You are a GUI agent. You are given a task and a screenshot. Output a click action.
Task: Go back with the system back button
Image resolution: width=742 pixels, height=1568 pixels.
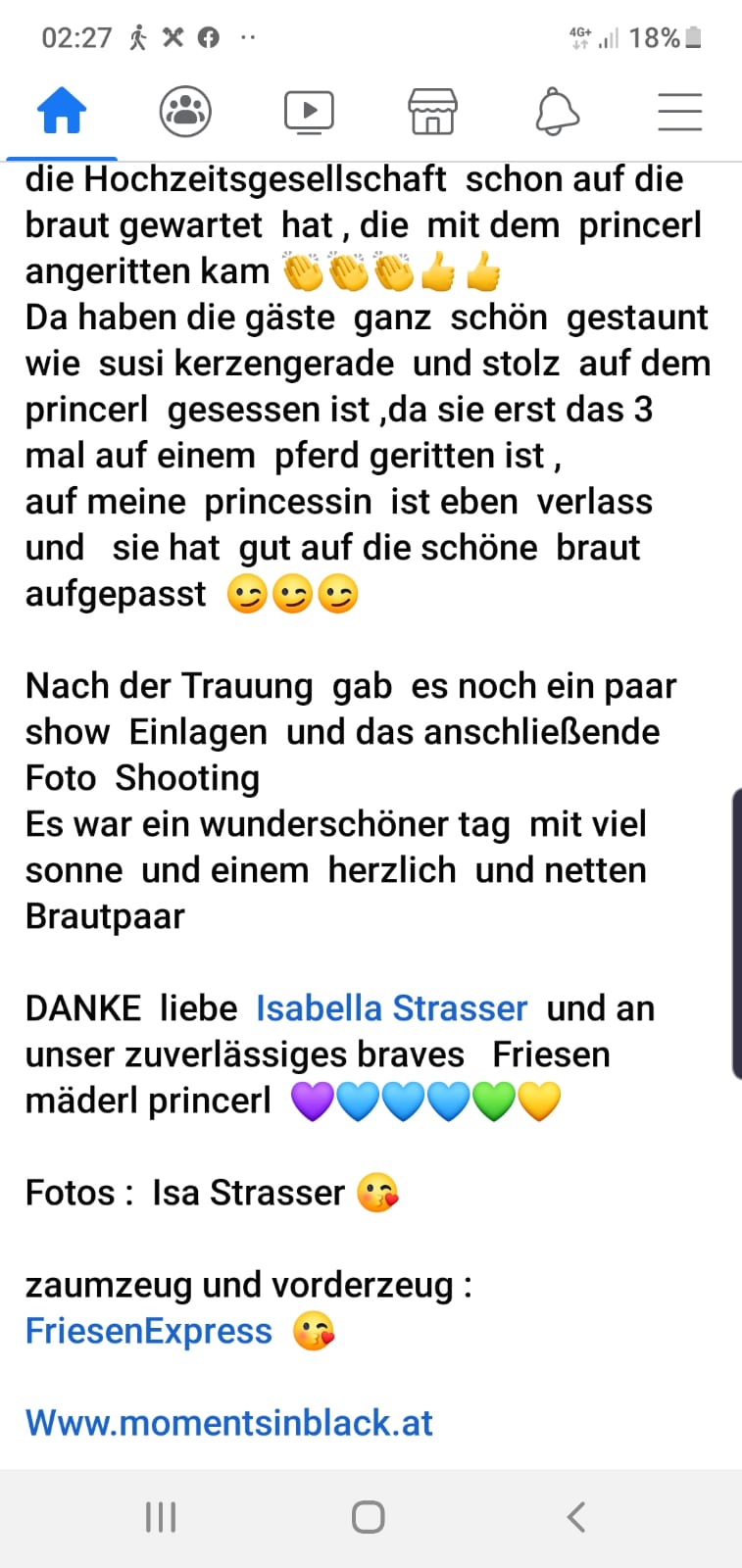pyautogui.click(x=576, y=1517)
